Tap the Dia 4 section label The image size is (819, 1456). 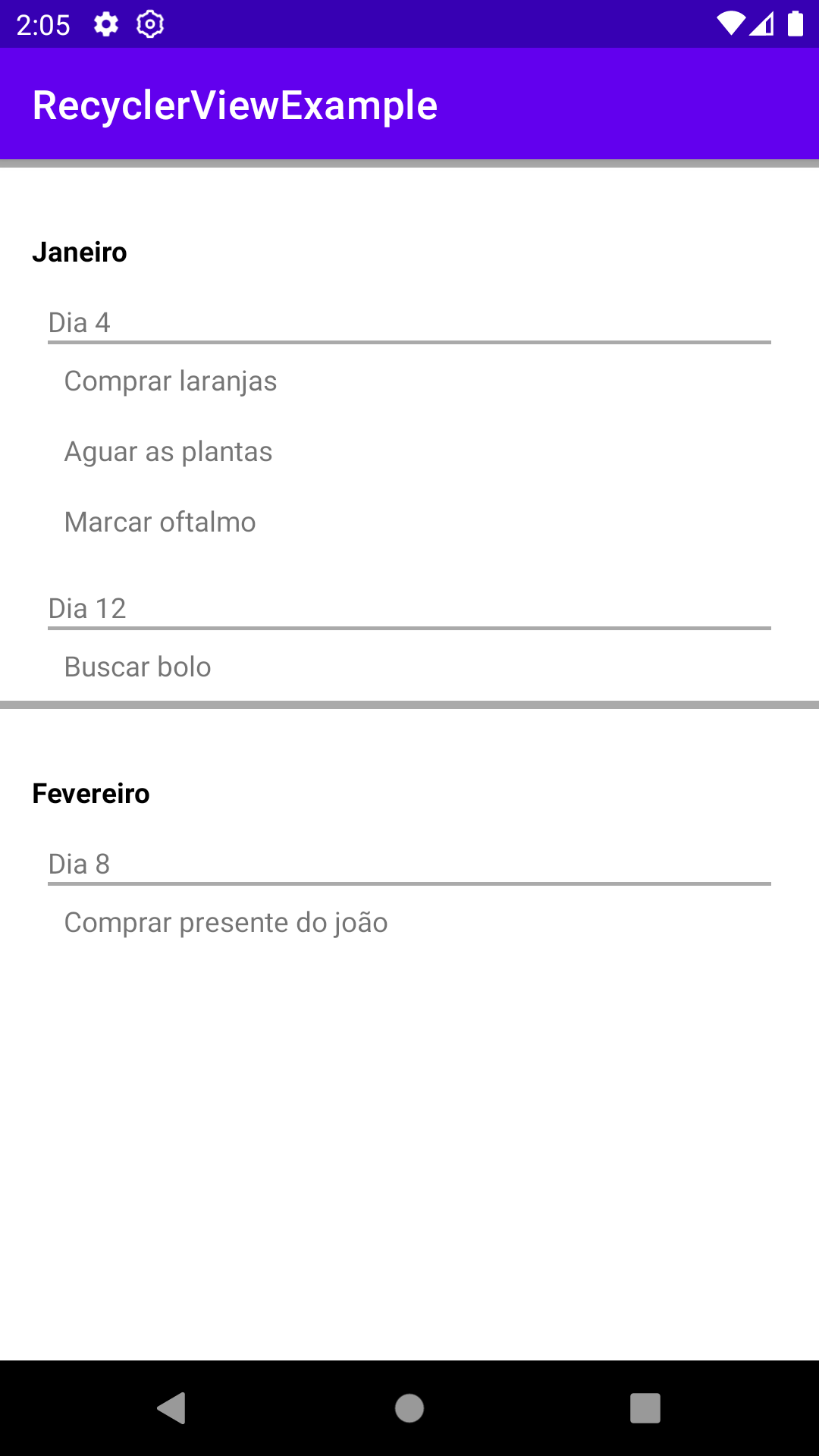click(78, 323)
